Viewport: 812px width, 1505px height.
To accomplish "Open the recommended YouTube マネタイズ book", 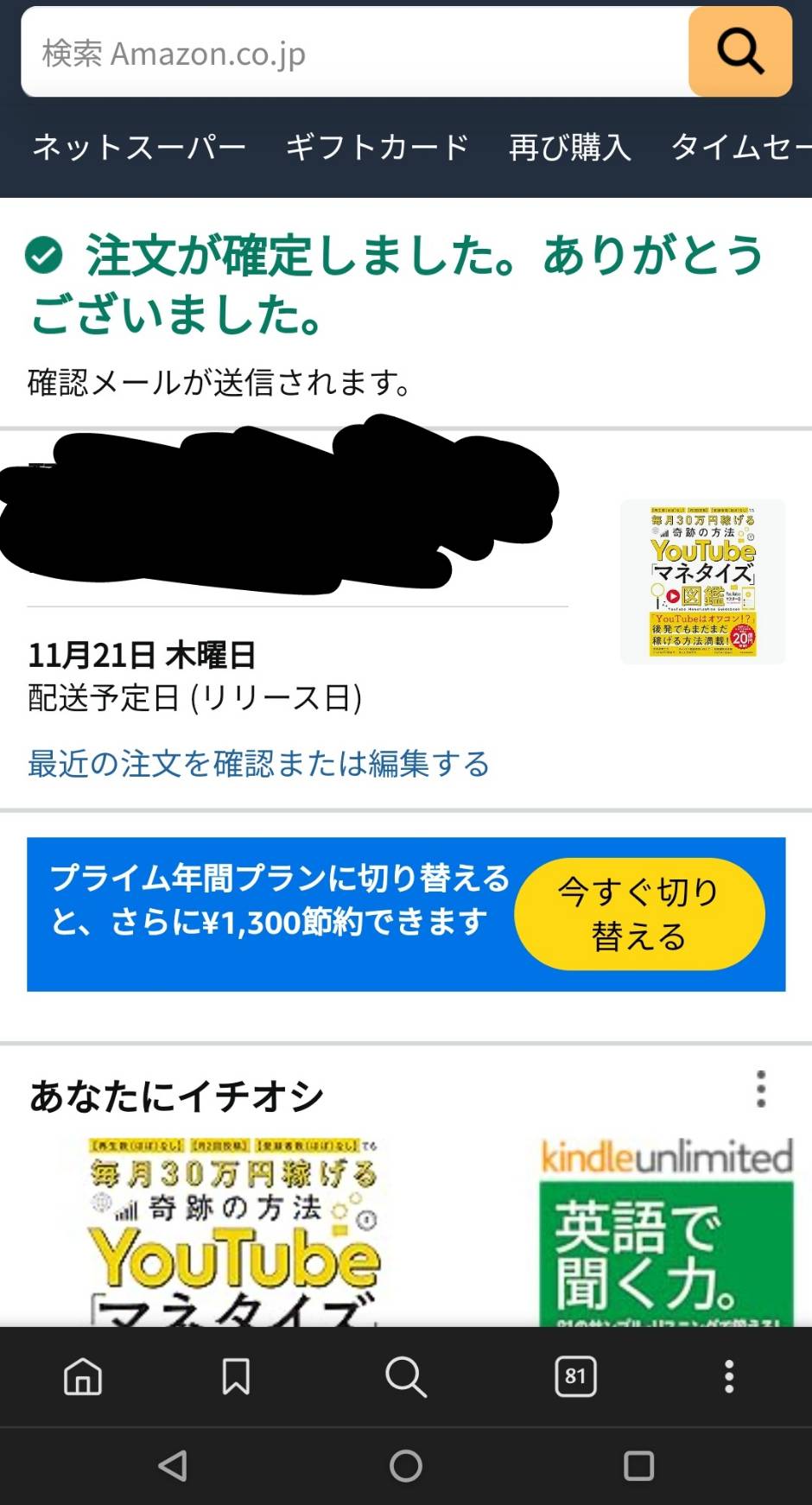I will (x=235, y=1232).
